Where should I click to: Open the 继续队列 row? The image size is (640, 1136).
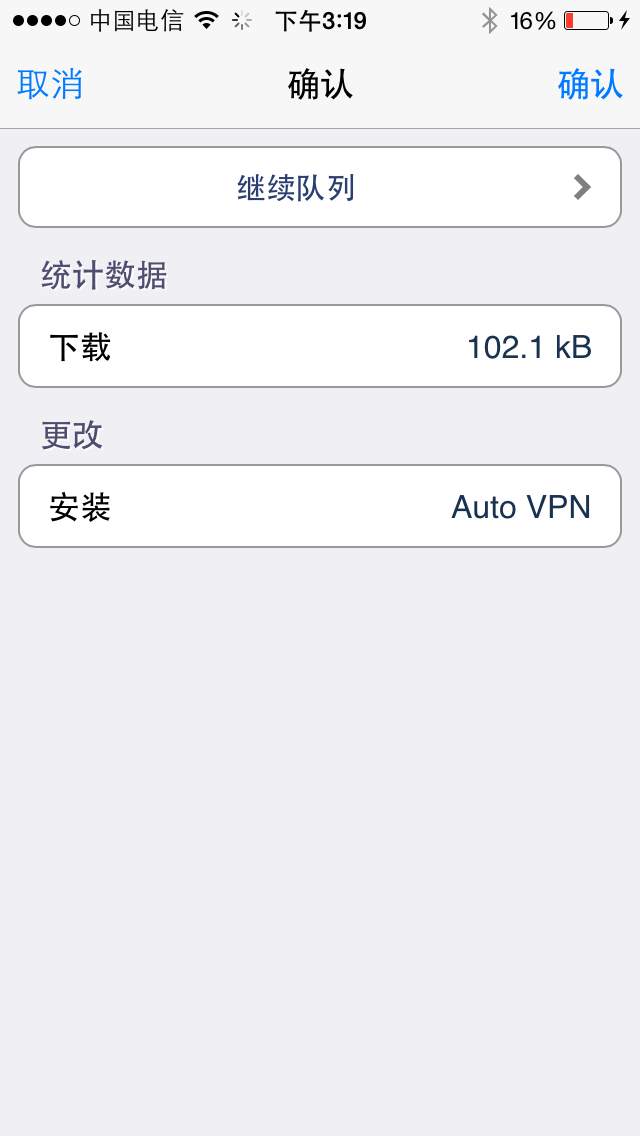(x=320, y=187)
